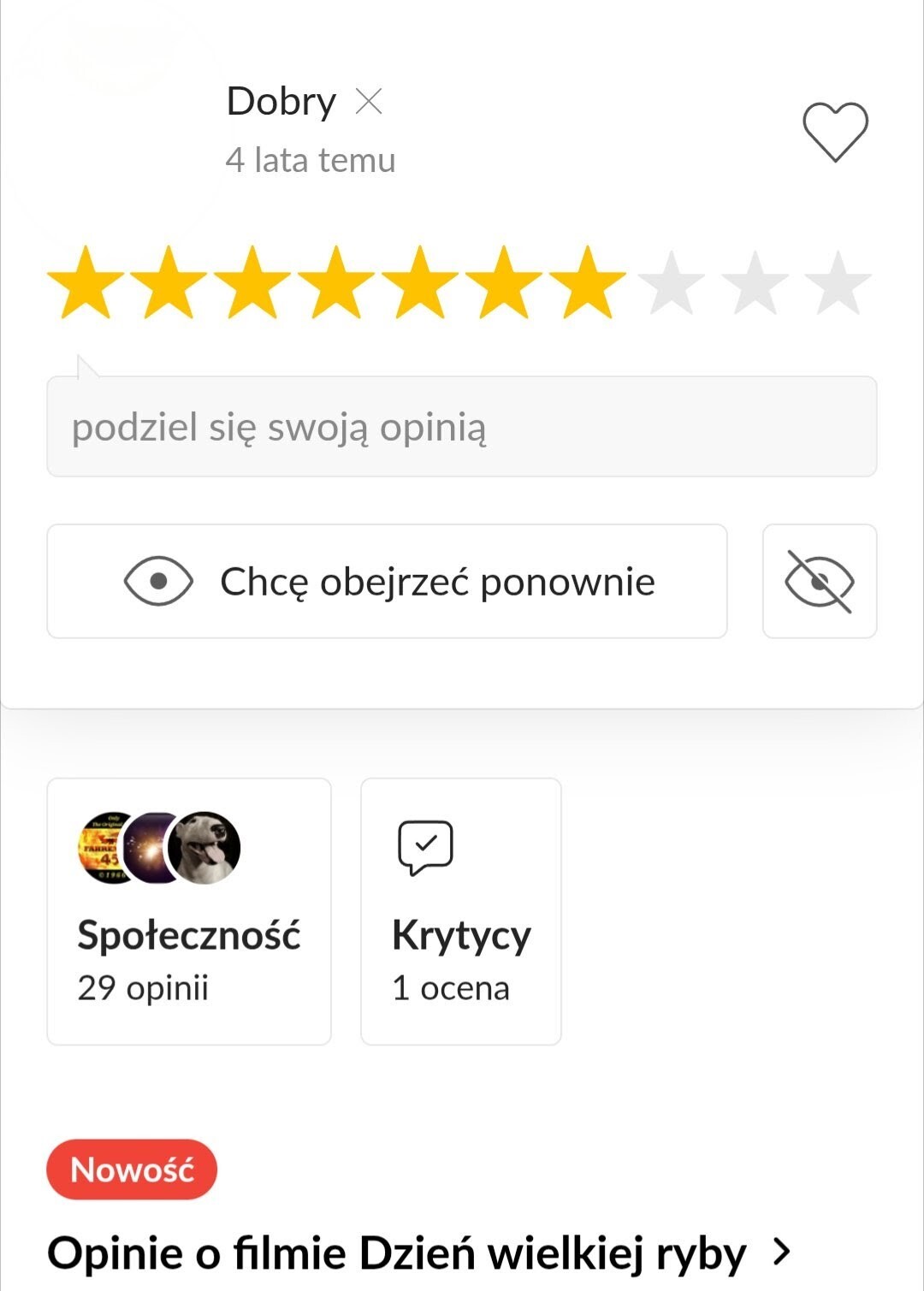Rate the film ten stars
This screenshot has height=1291, width=924.
point(838,284)
